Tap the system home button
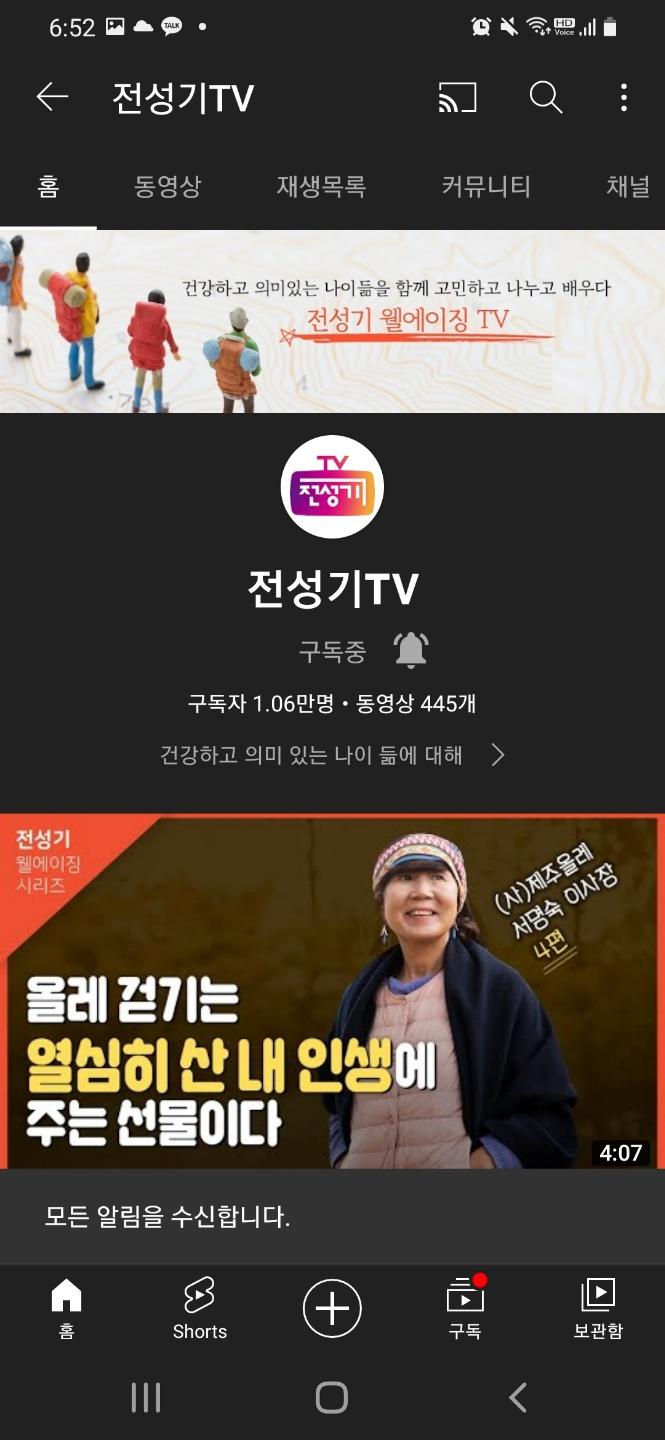 click(332, 1397)
